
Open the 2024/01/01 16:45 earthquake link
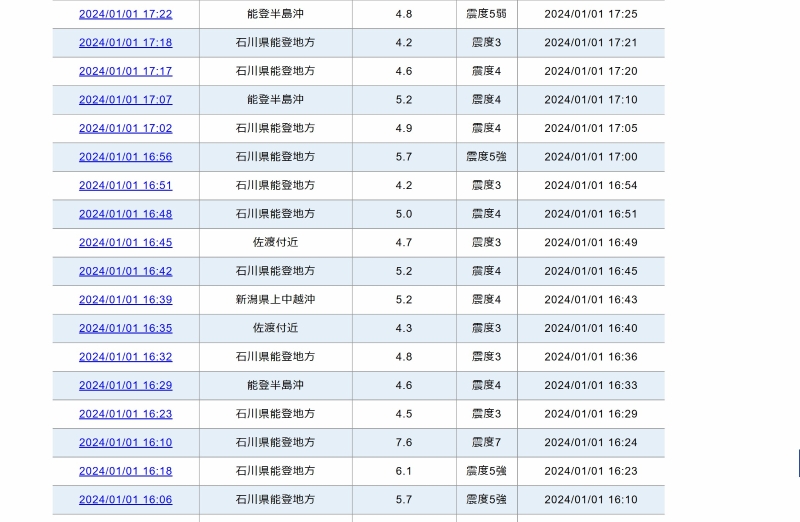click(125, 243)
